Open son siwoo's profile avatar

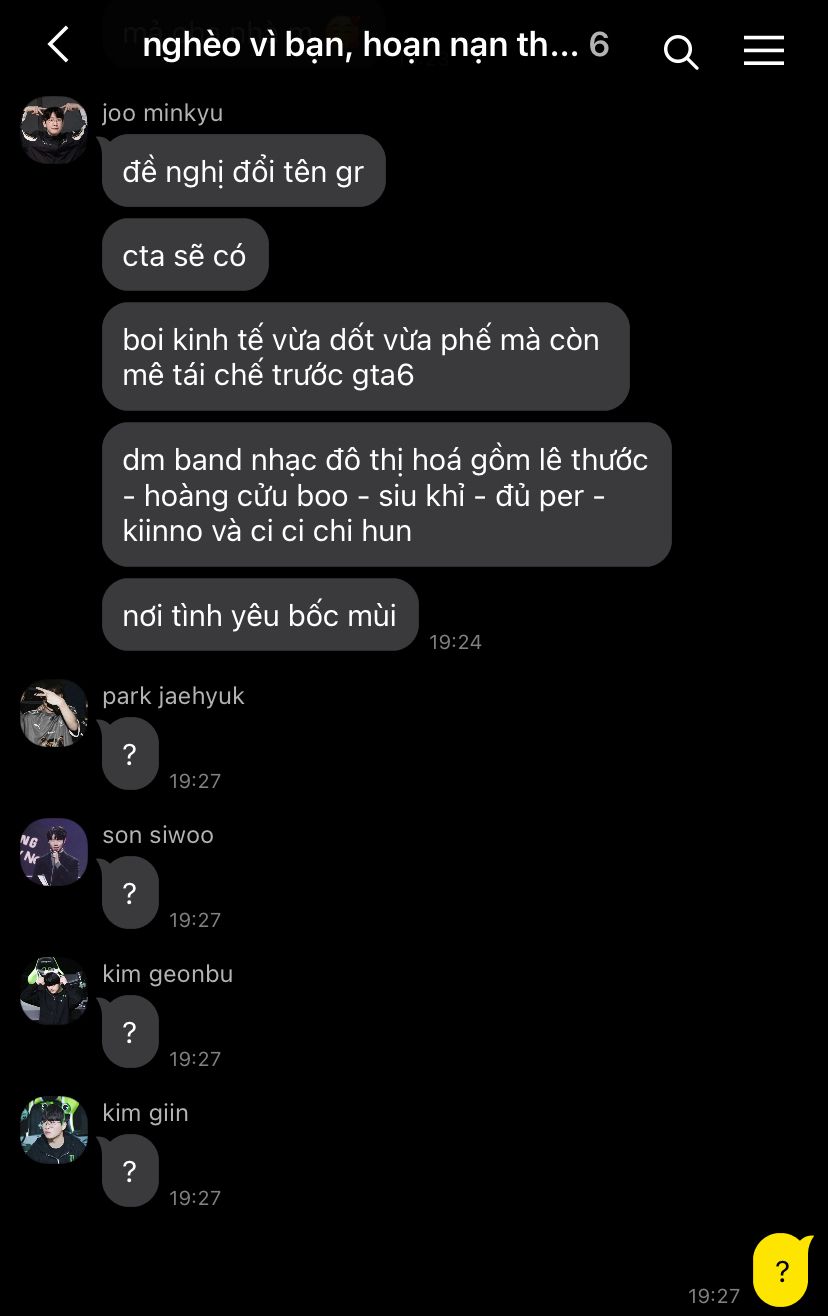(x=54, y=852)
